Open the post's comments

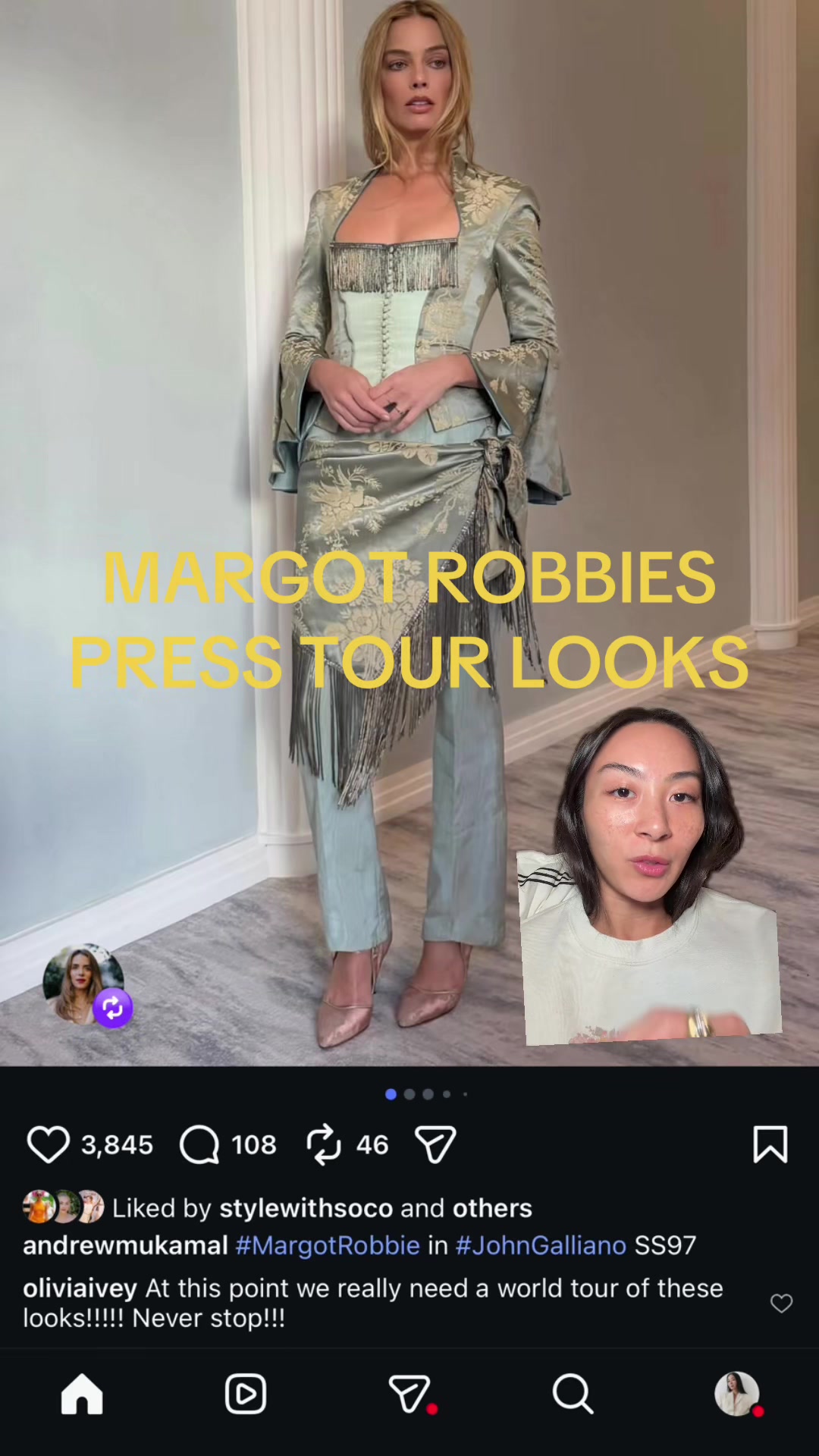pos(199,1144)
